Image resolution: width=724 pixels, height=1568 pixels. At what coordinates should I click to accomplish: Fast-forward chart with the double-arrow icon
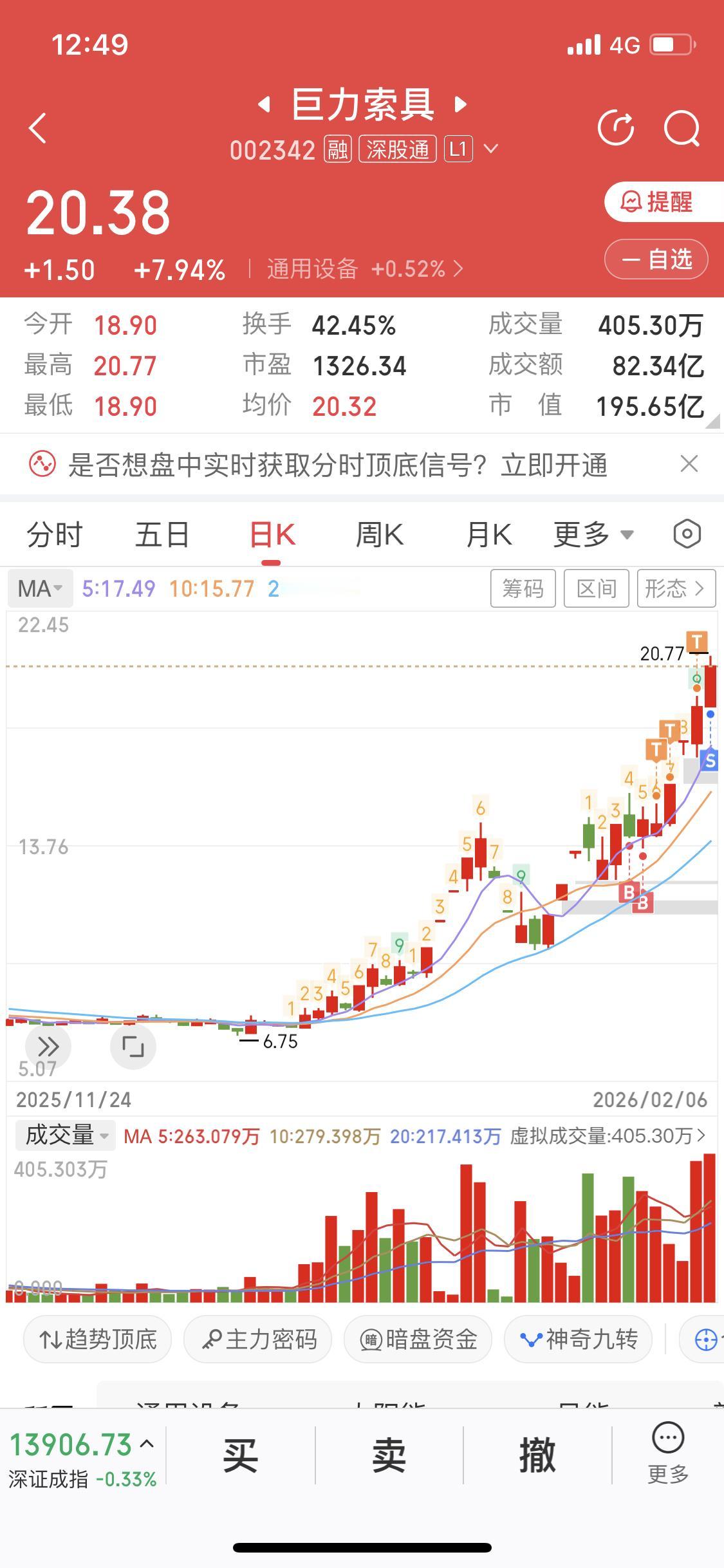click(48, 1047)
